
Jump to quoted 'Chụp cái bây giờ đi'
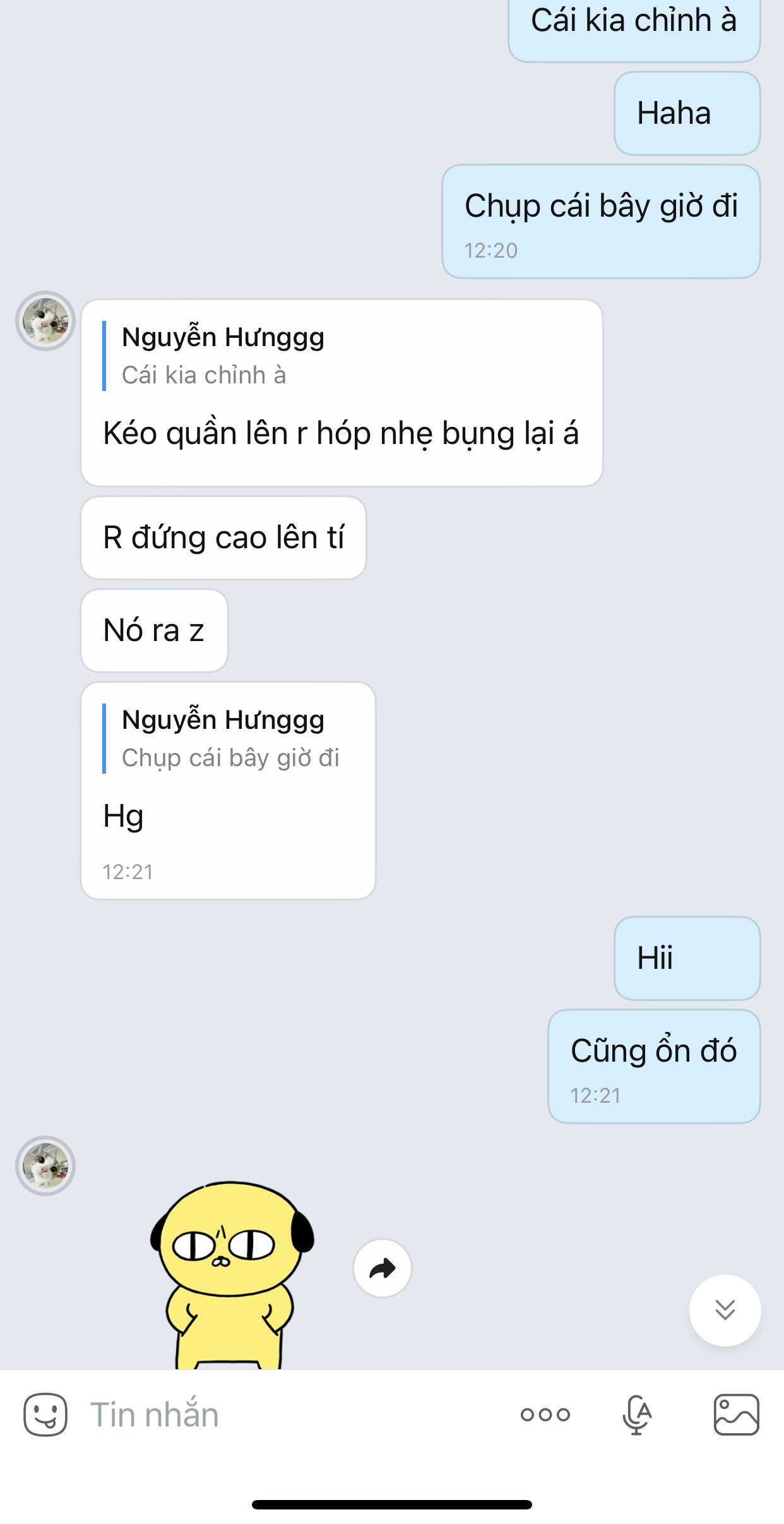click(x=230, y=740)
